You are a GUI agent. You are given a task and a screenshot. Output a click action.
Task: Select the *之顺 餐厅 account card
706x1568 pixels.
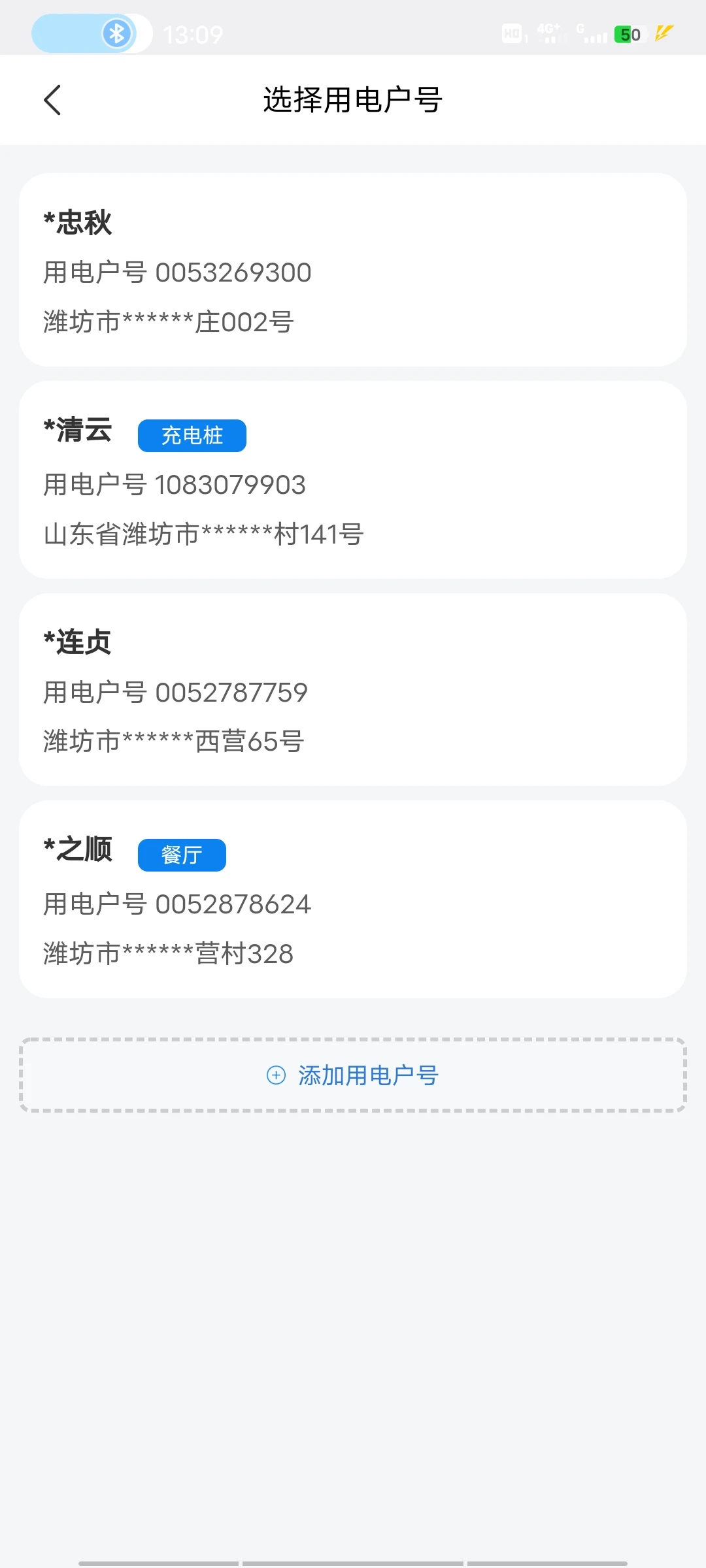coord(353,900)
